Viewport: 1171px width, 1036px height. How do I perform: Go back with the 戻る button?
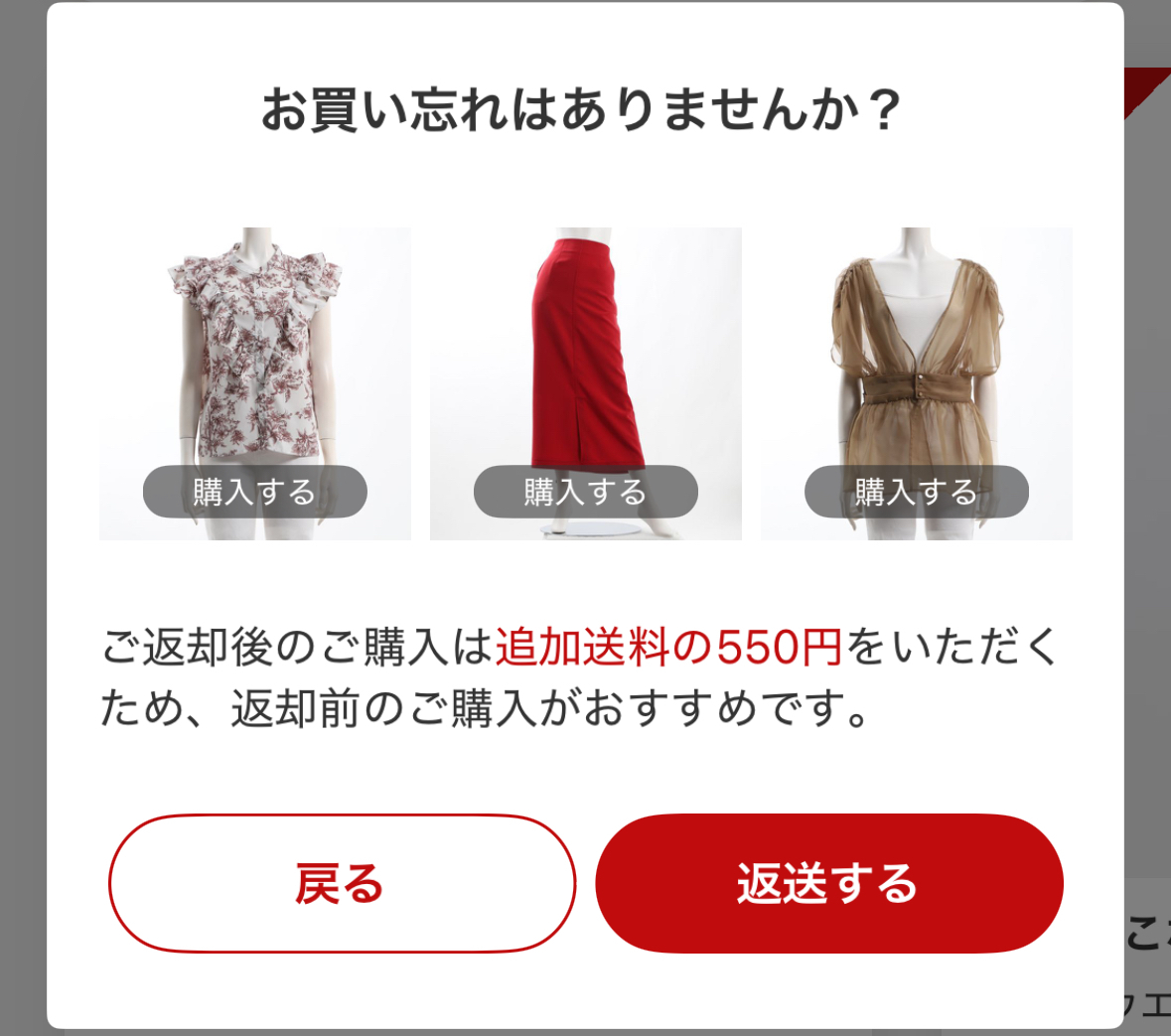[x=342, y=883]
